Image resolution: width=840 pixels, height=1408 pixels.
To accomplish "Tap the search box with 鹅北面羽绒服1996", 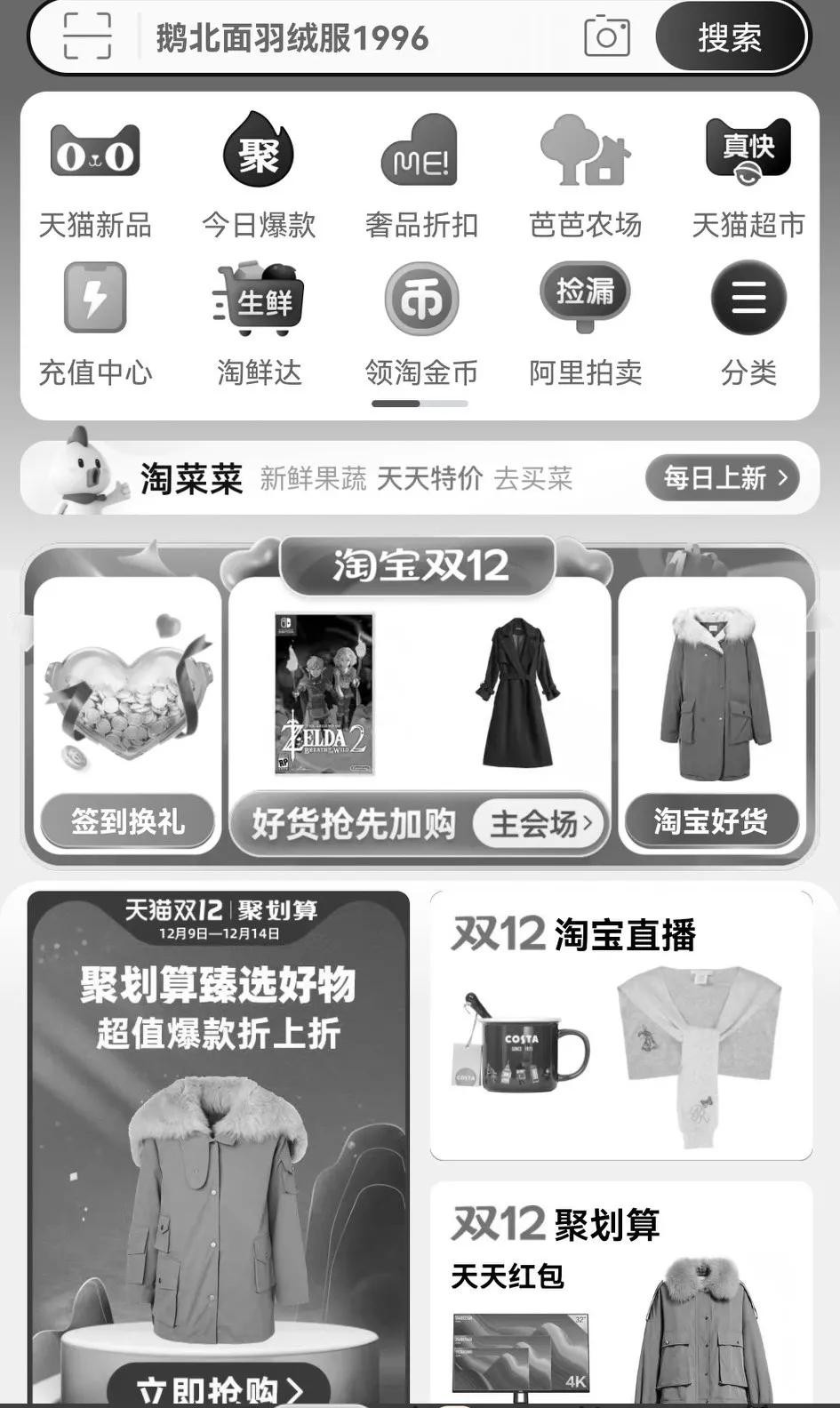I will (356, 38).
